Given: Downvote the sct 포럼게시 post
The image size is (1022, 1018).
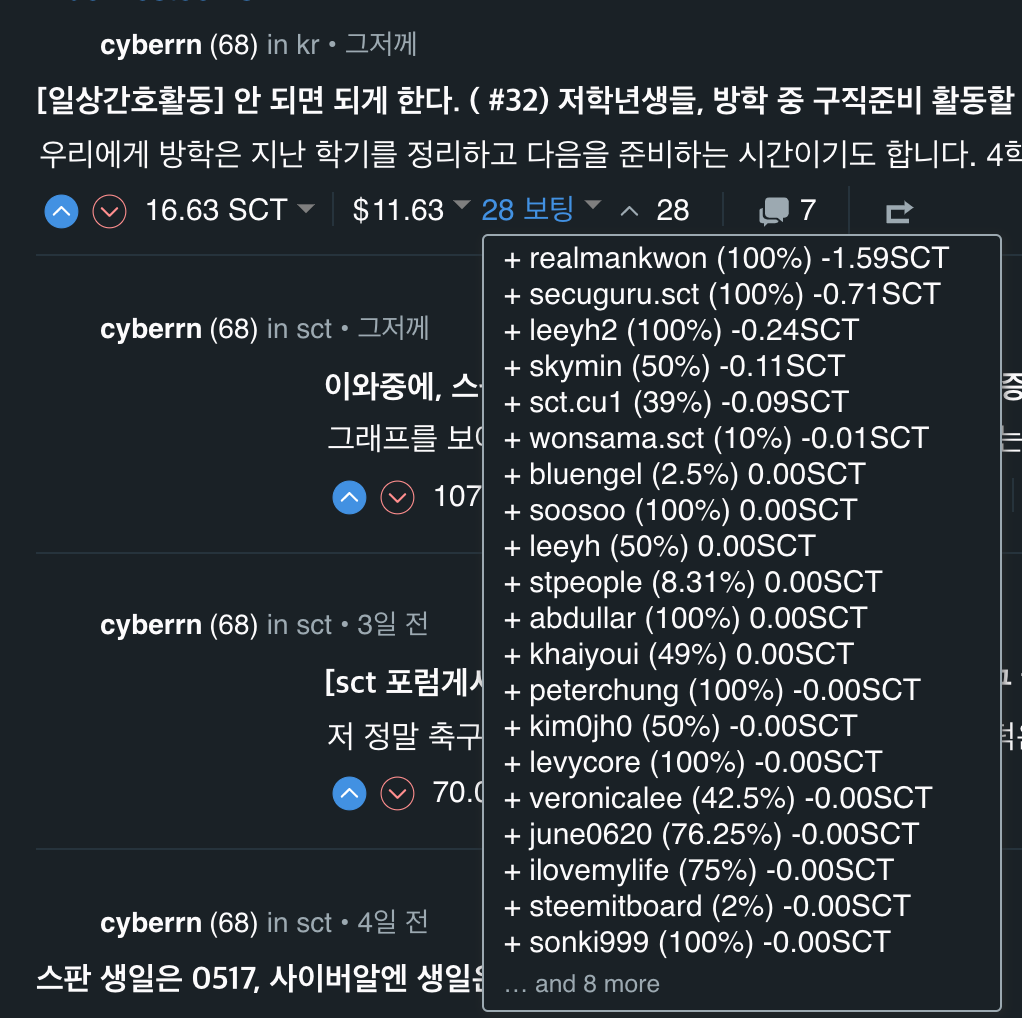Looking at the screenshot, I should [x=398, y=794].
